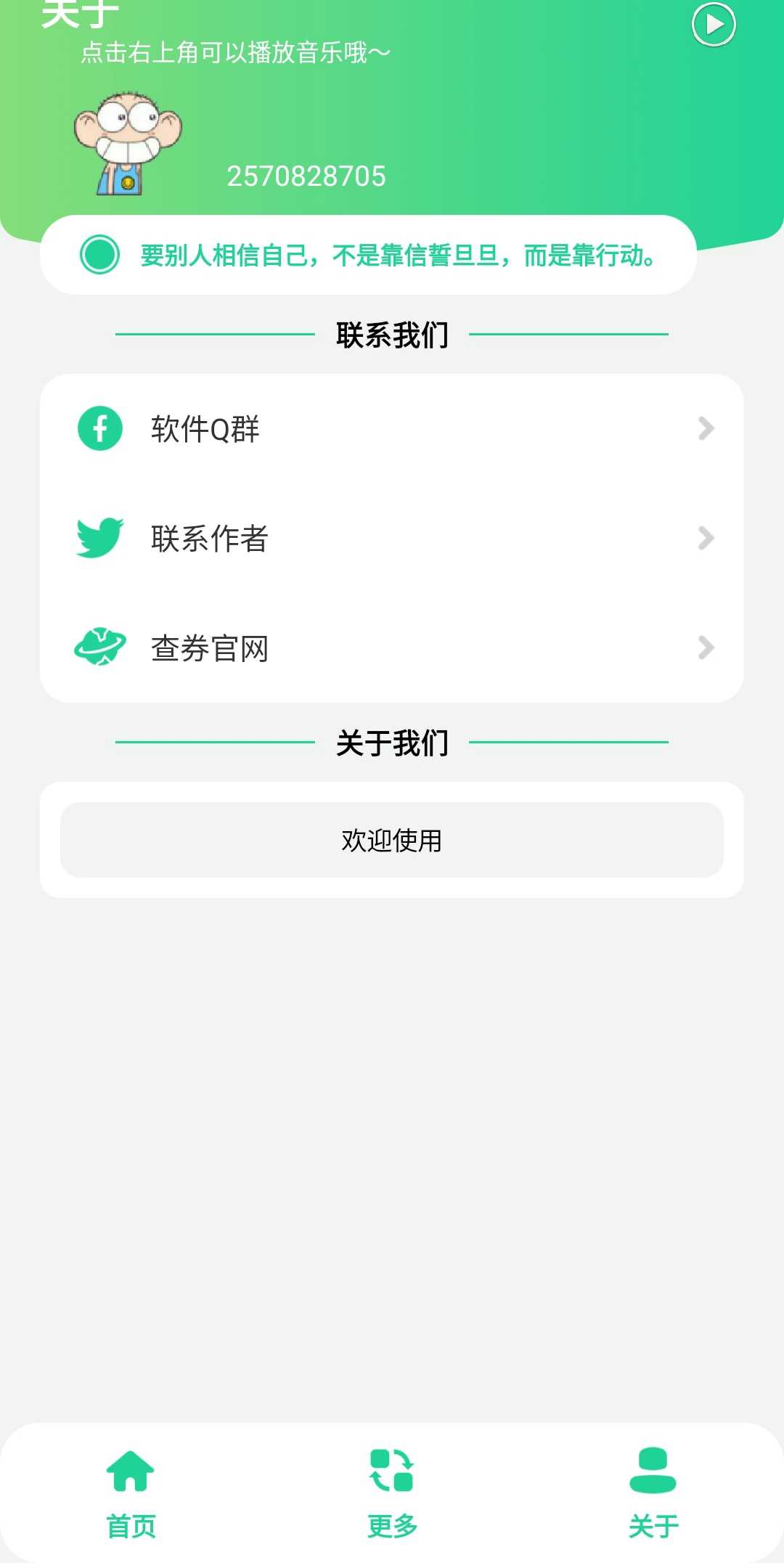Select the Facebook icon beside 软件Q群

[x=99, y=428]
